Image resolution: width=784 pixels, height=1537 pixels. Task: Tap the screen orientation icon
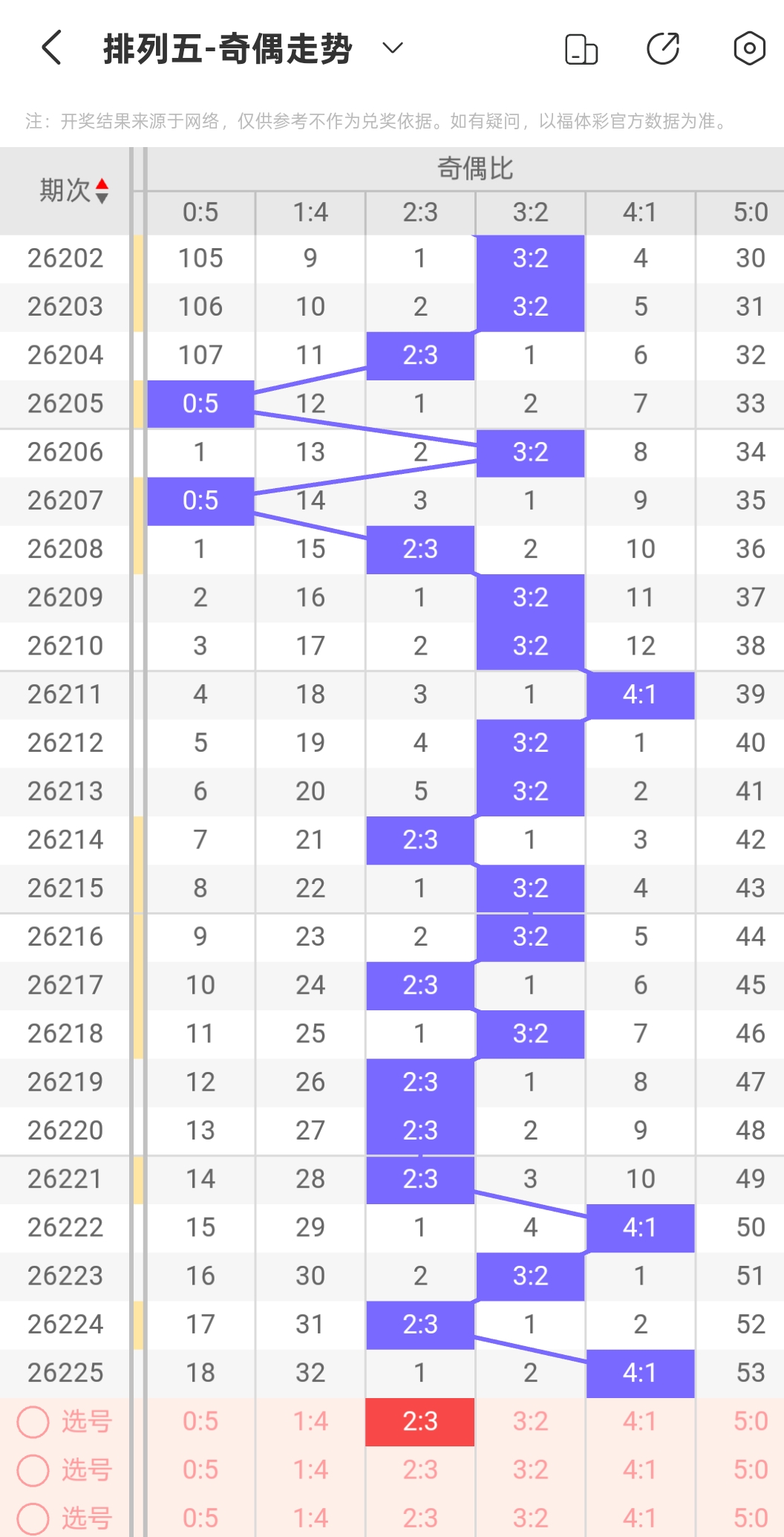[x=581, y=49]
